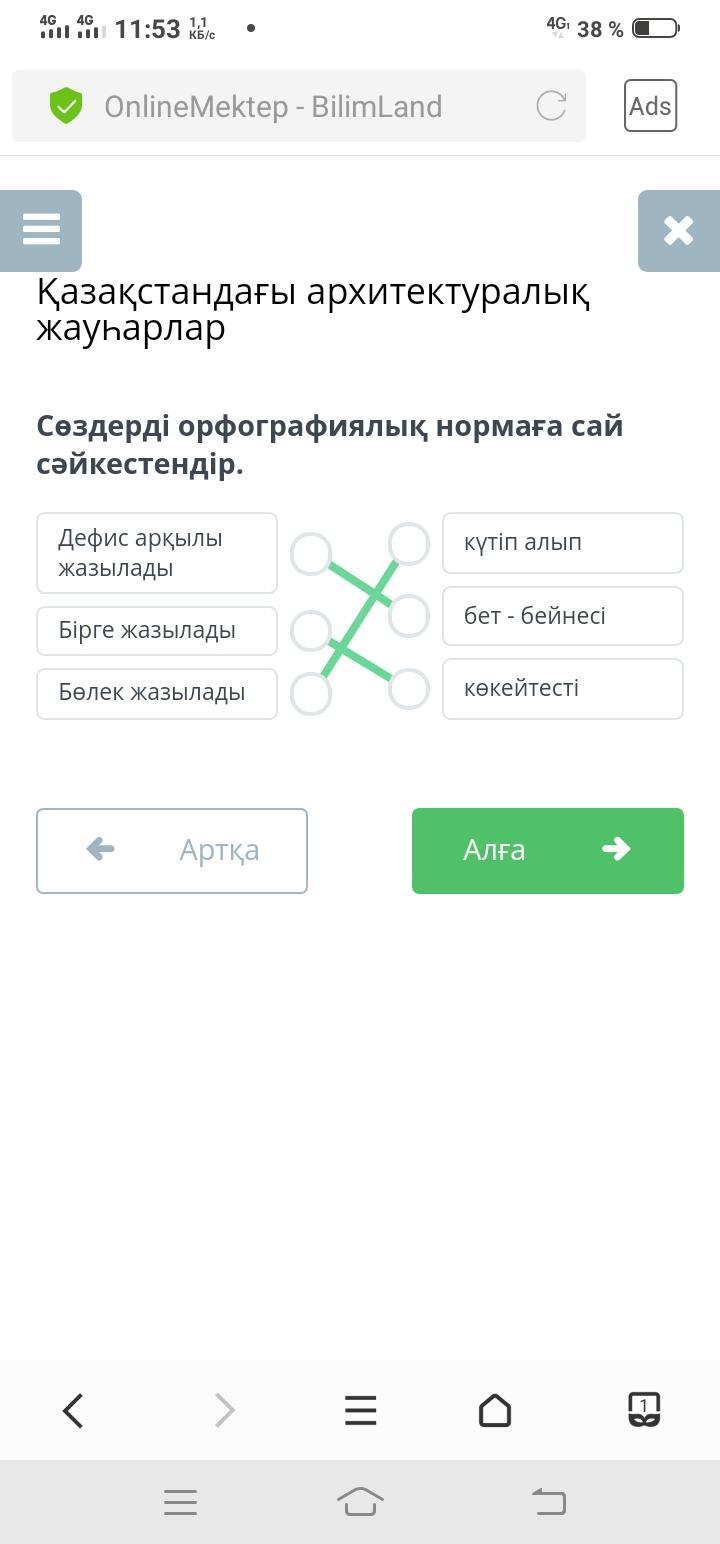Select the connector circle beside "көкейтесті"

pos(409,689)
